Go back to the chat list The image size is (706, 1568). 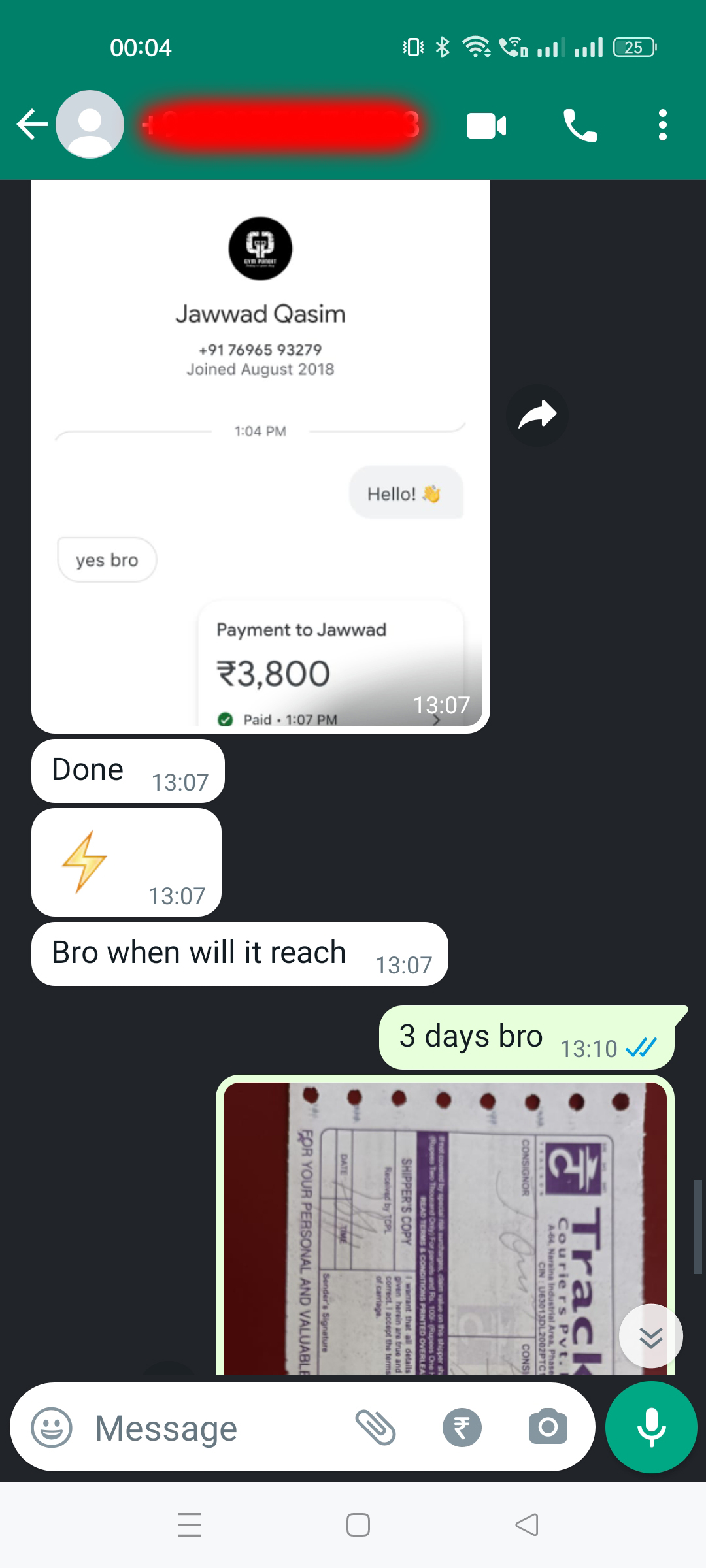click(x=31, y=125)
